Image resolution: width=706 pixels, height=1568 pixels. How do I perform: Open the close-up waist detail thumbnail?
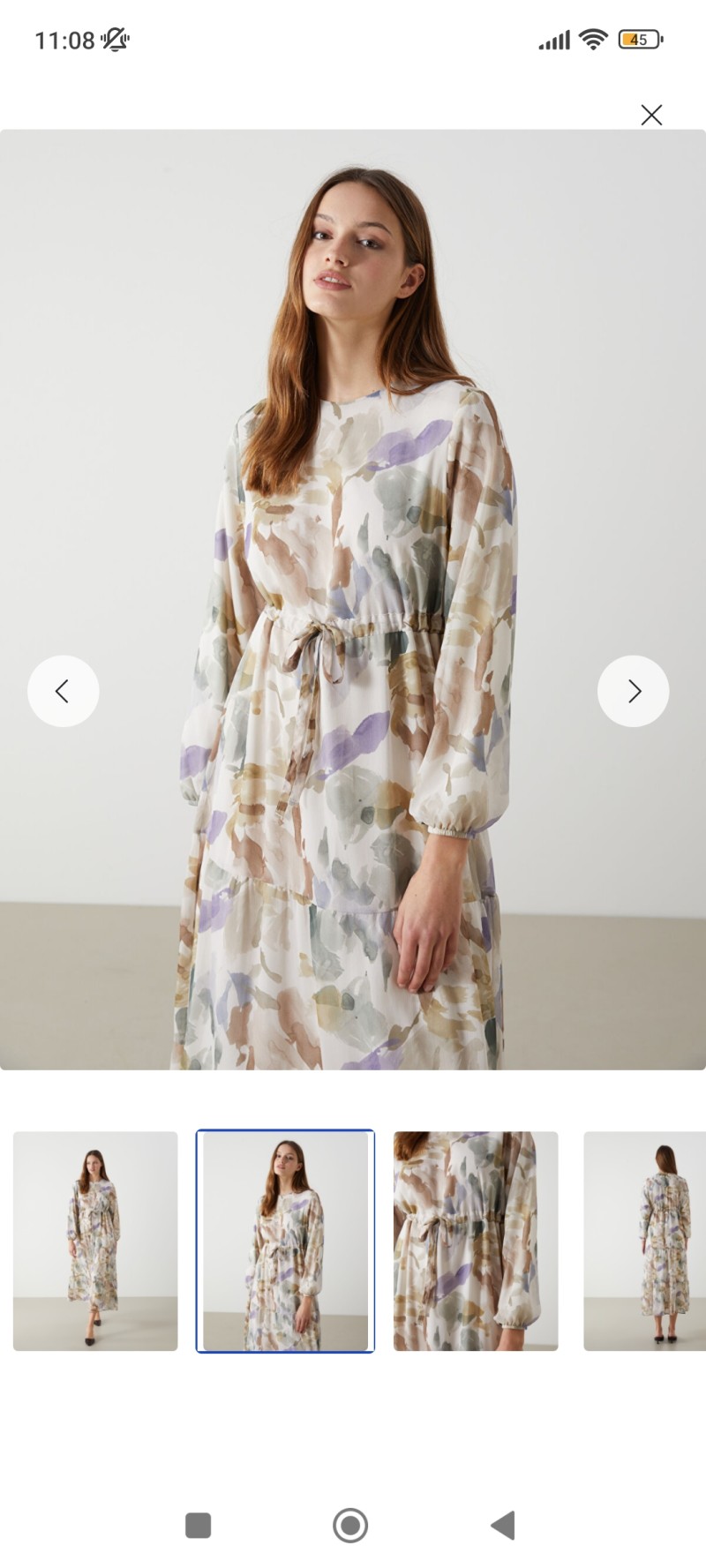[x=476, y=1241]
